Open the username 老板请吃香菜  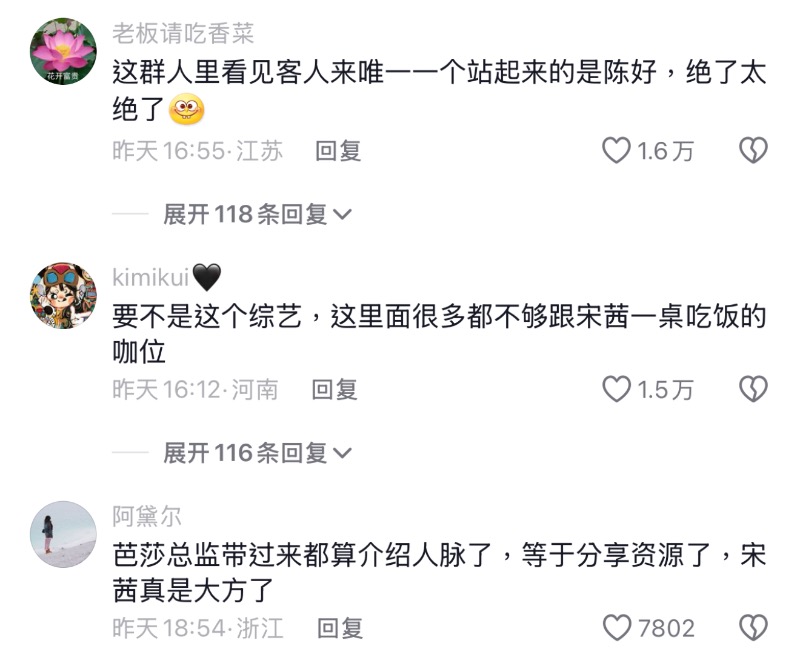point(183,33)
